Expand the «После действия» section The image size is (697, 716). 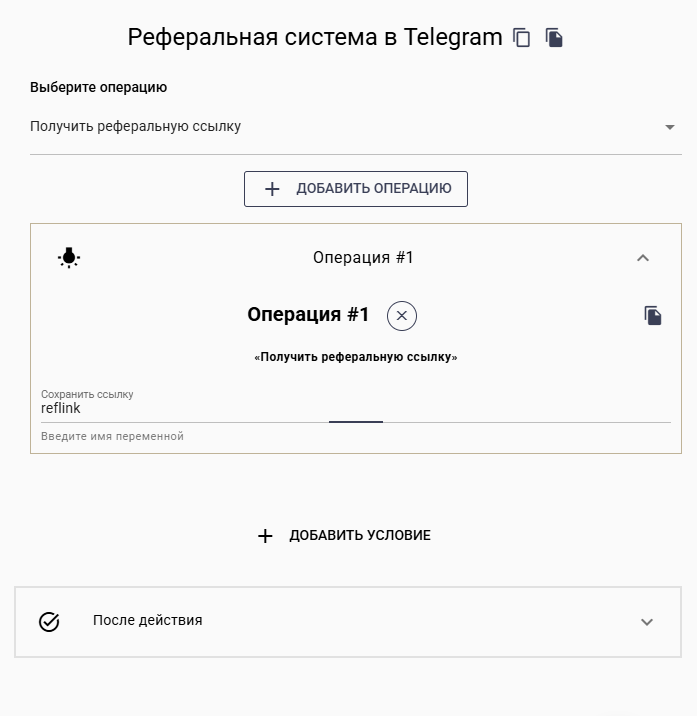(646, 622)
